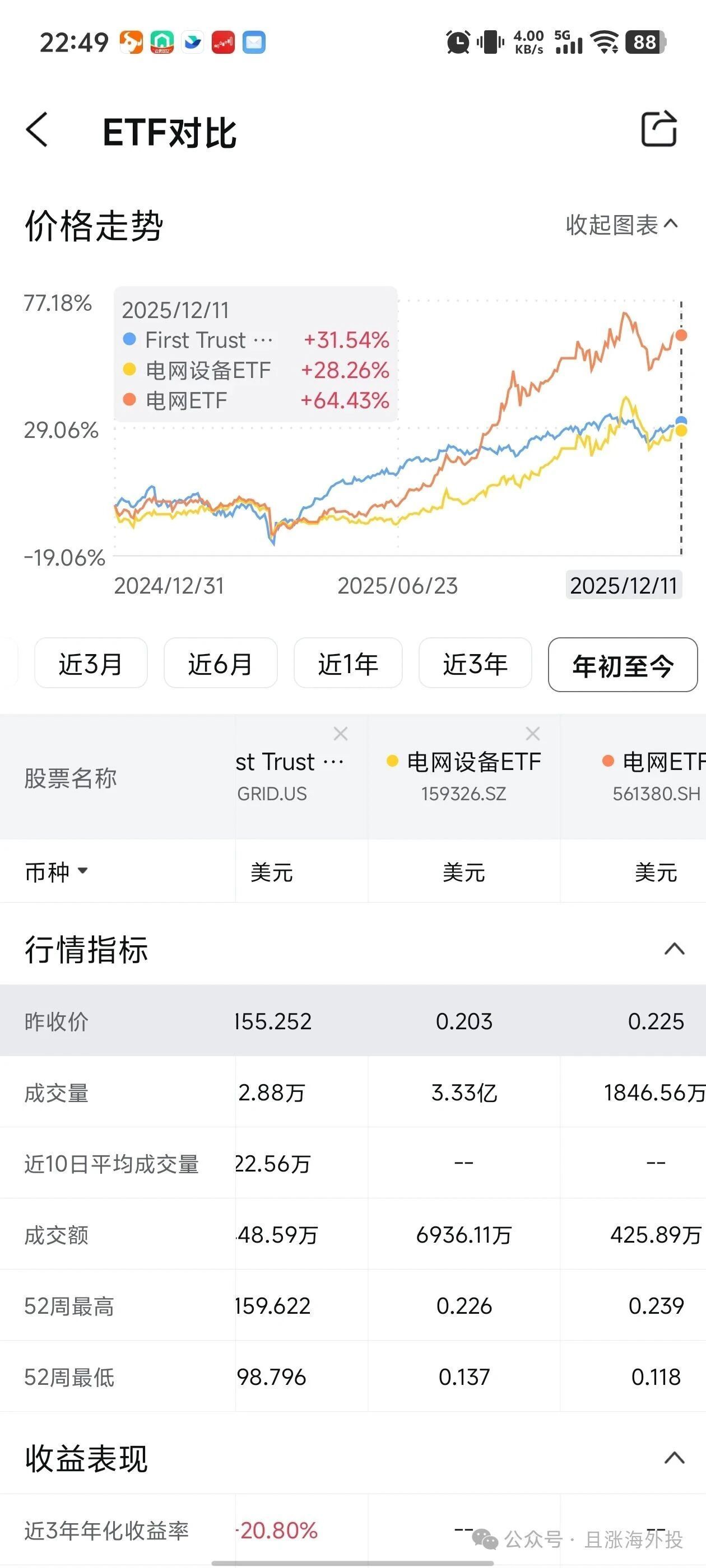Switch chart to 近6月
706x1568 pixels.
pyautogui.click(x=220, y=664)
